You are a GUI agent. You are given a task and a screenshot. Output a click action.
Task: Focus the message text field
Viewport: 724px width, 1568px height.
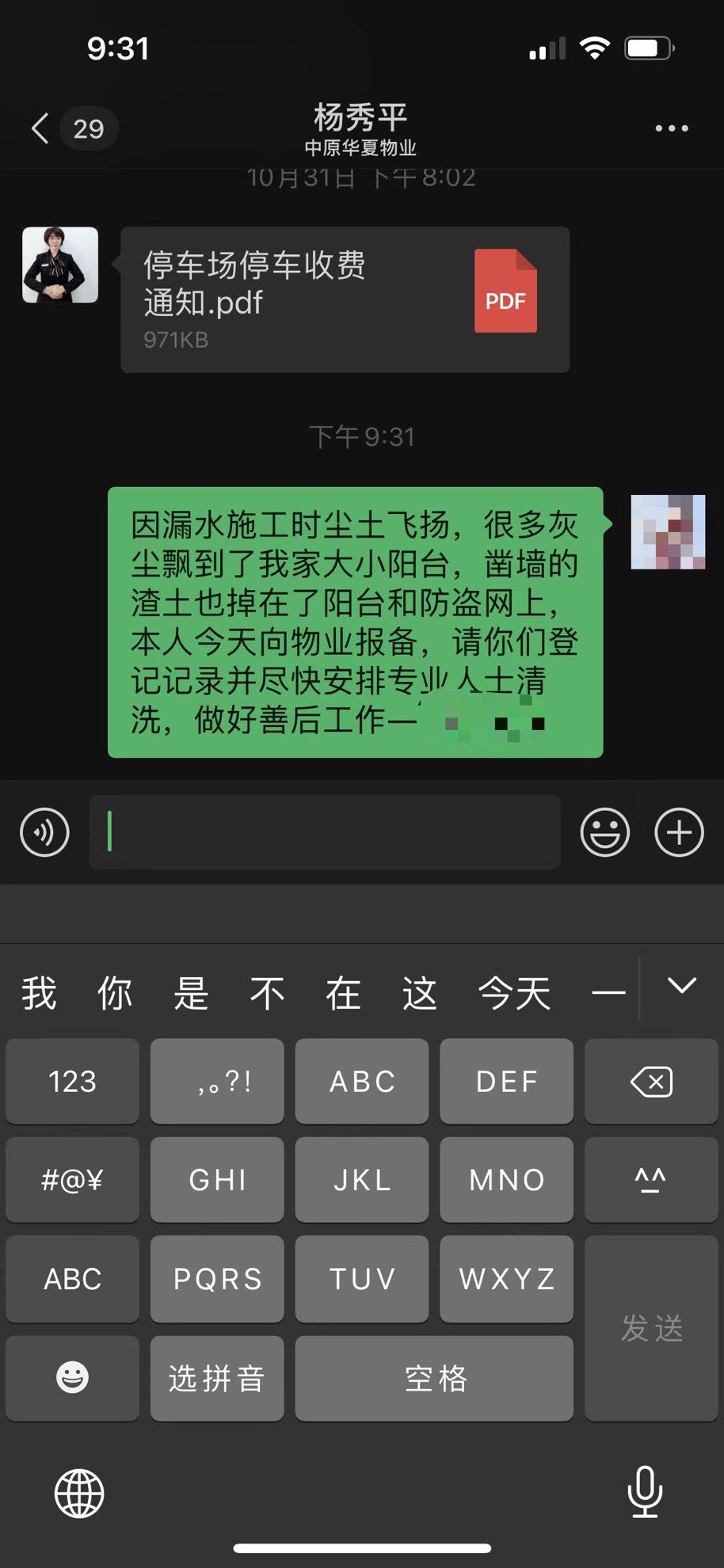(x=325, y=832)
